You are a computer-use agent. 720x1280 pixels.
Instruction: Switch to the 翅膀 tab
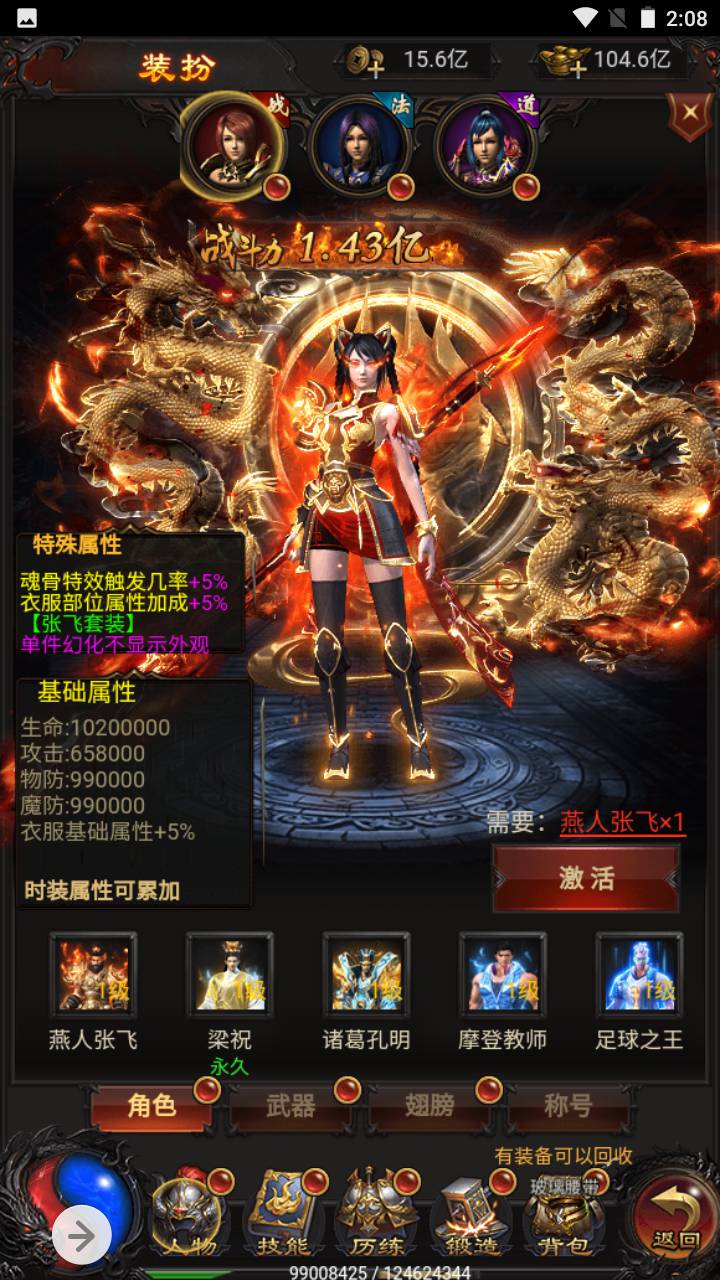pyautogui.click(x=430, y=1106)
